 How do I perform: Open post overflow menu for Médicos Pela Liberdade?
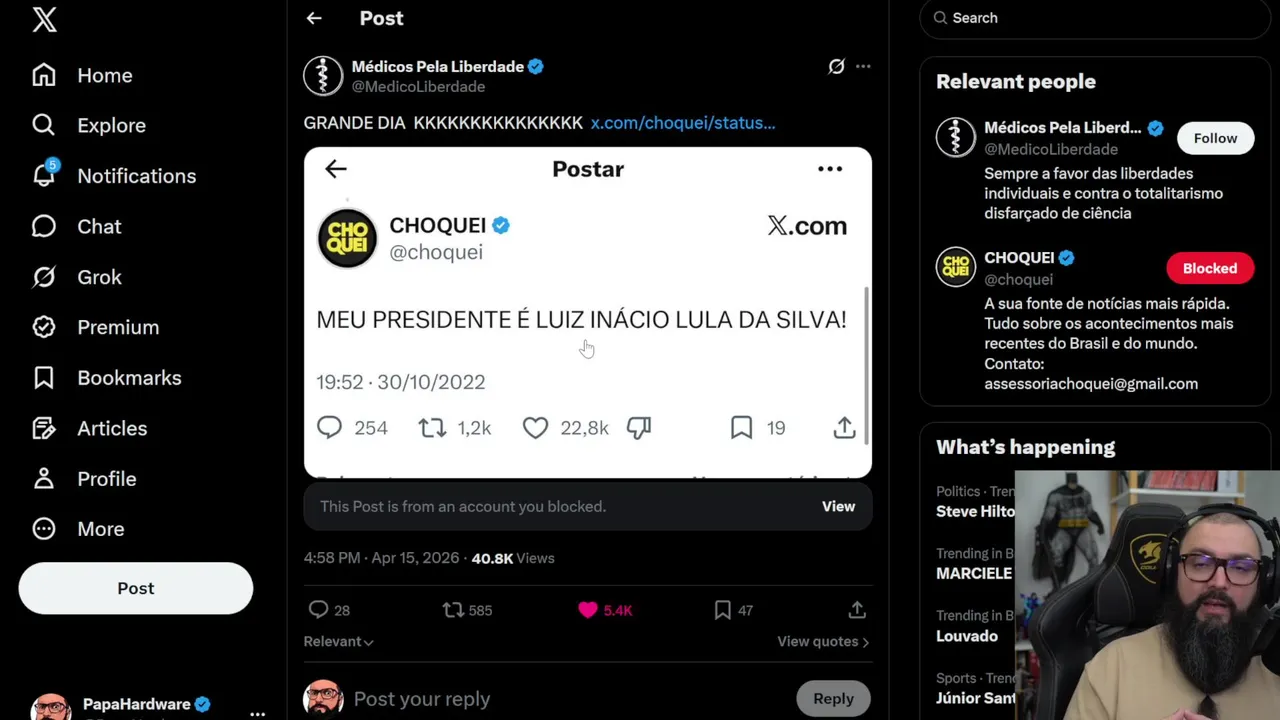(x=863, y=67)
